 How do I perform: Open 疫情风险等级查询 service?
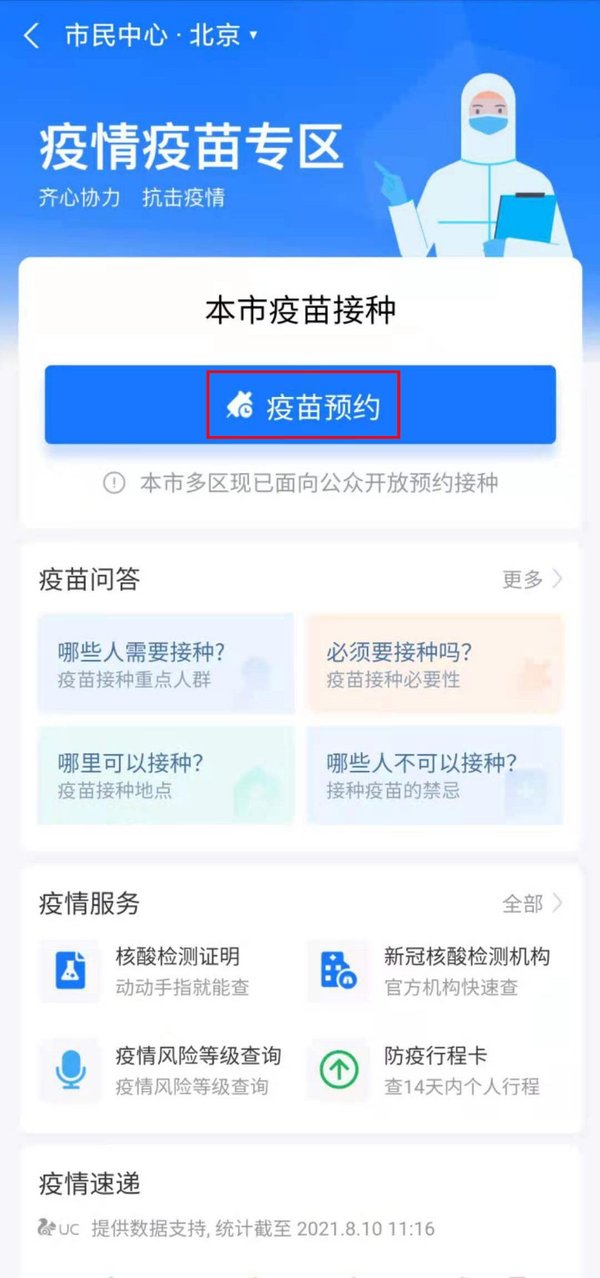point(166,1069)
